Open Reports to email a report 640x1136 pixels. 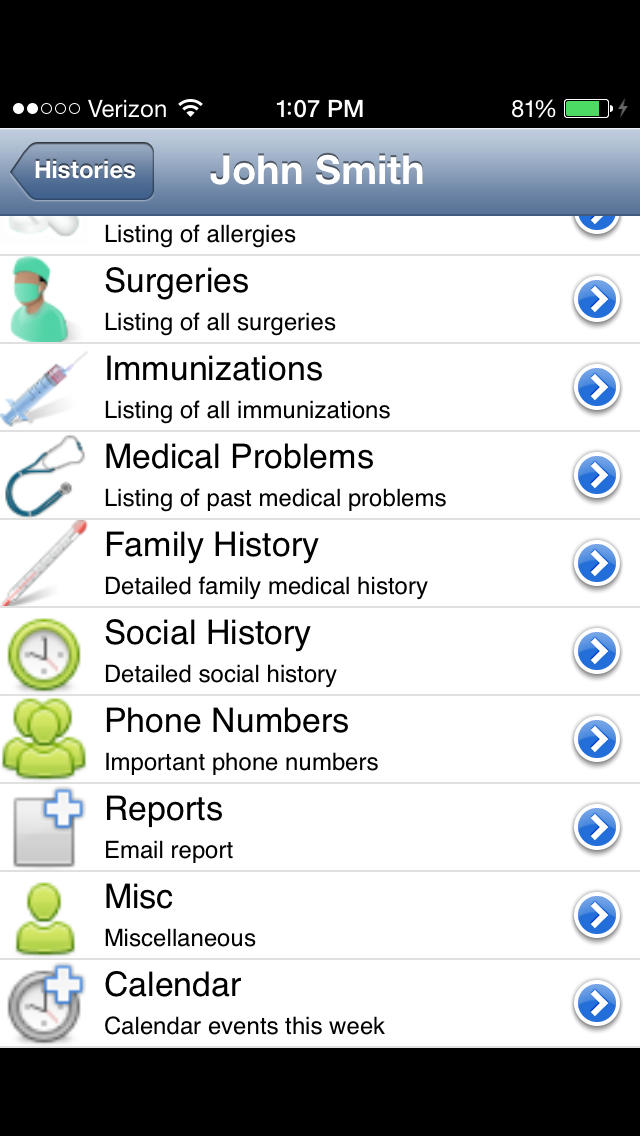(x=320, y=827)
